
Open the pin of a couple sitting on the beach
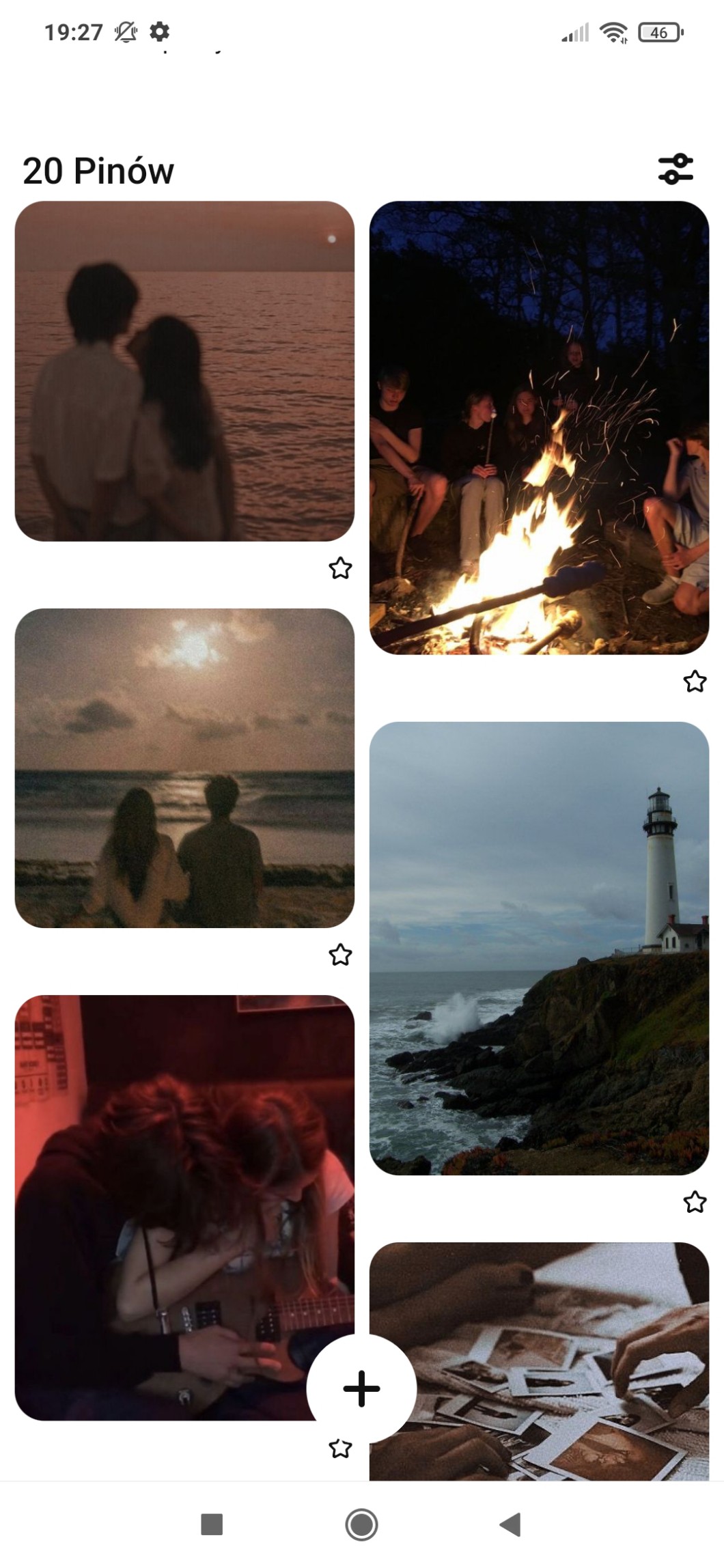click(184, 768)
